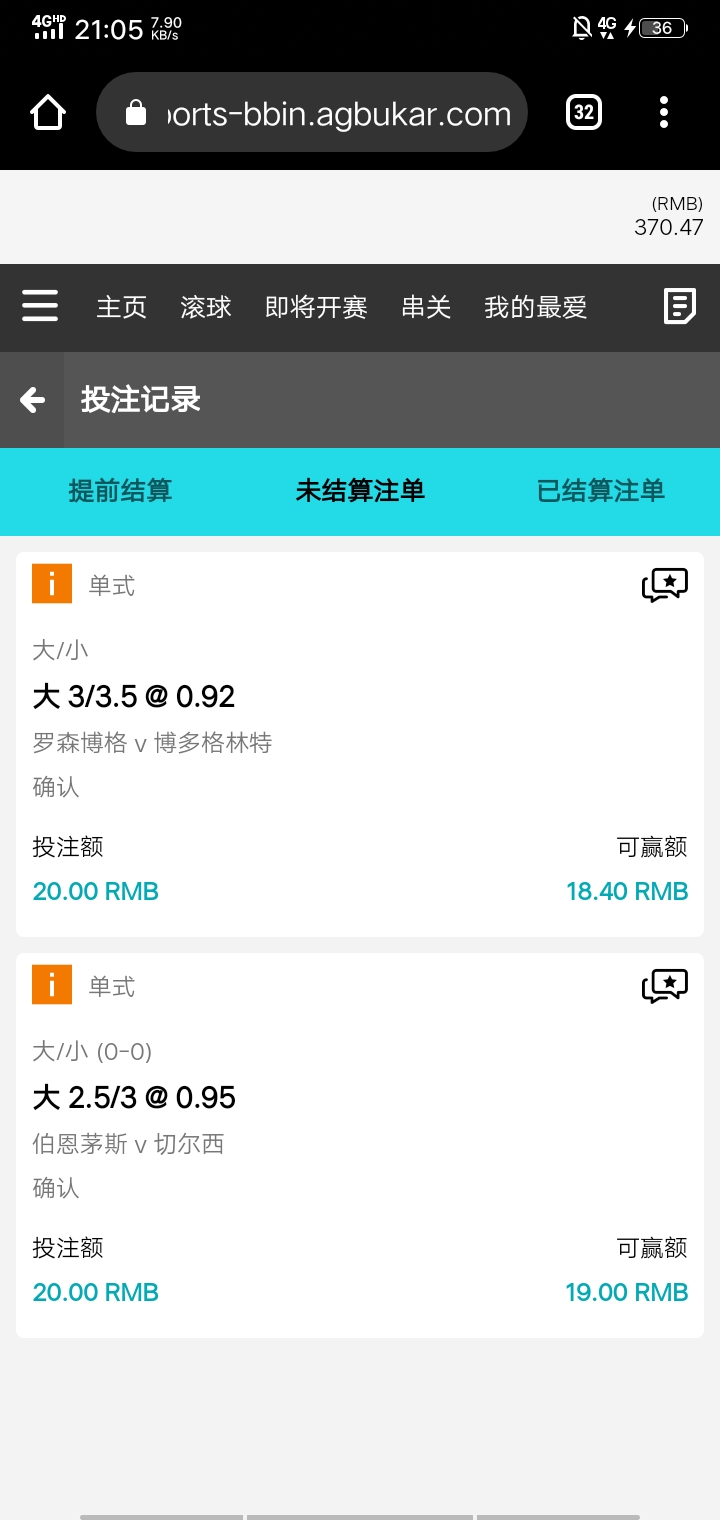Open the hamburger drawer menu
This screenshot has width=720, height=1520.
[x=40, y=306]
